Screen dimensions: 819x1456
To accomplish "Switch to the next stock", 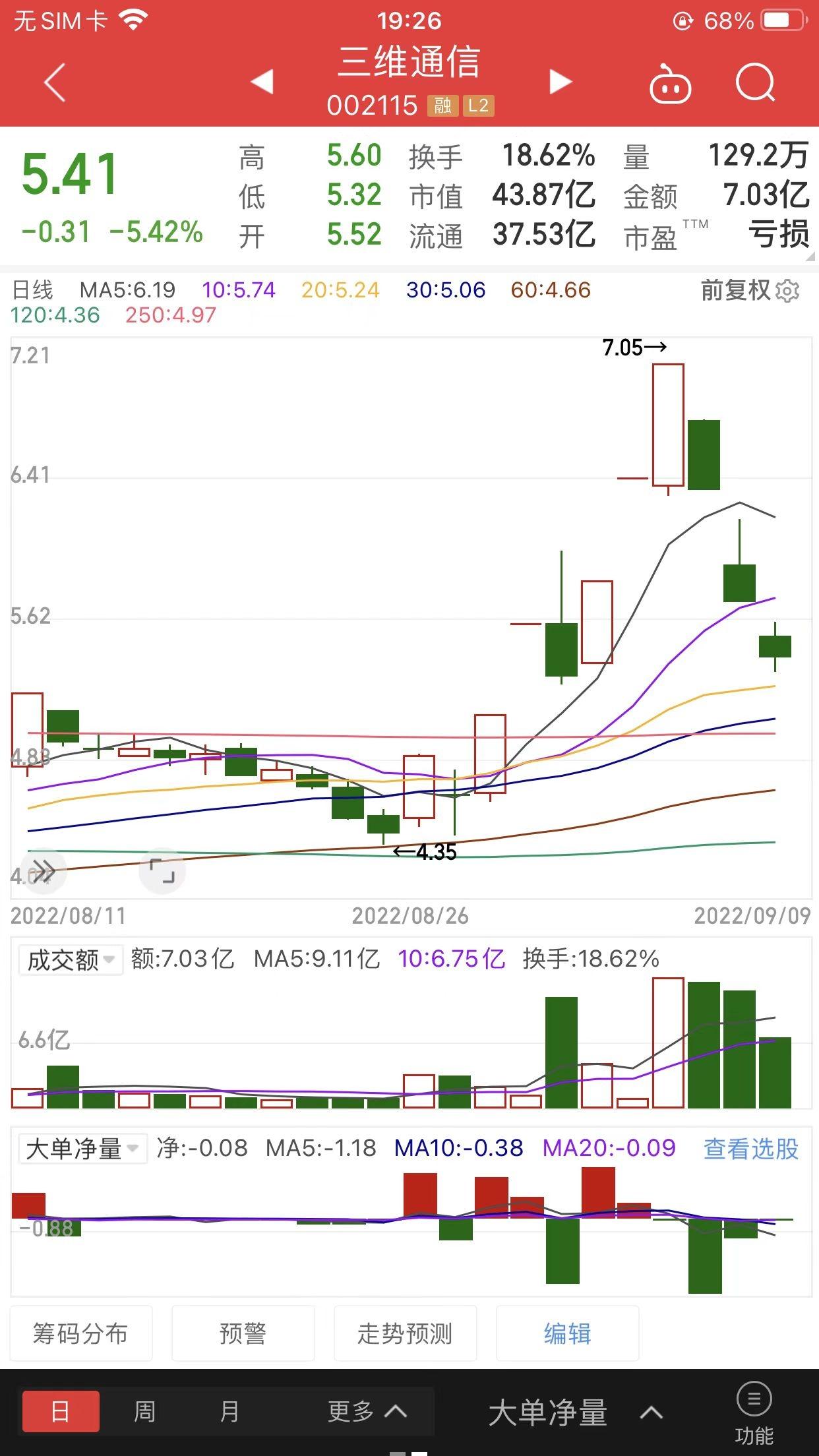I will click(x=560, y=82).
